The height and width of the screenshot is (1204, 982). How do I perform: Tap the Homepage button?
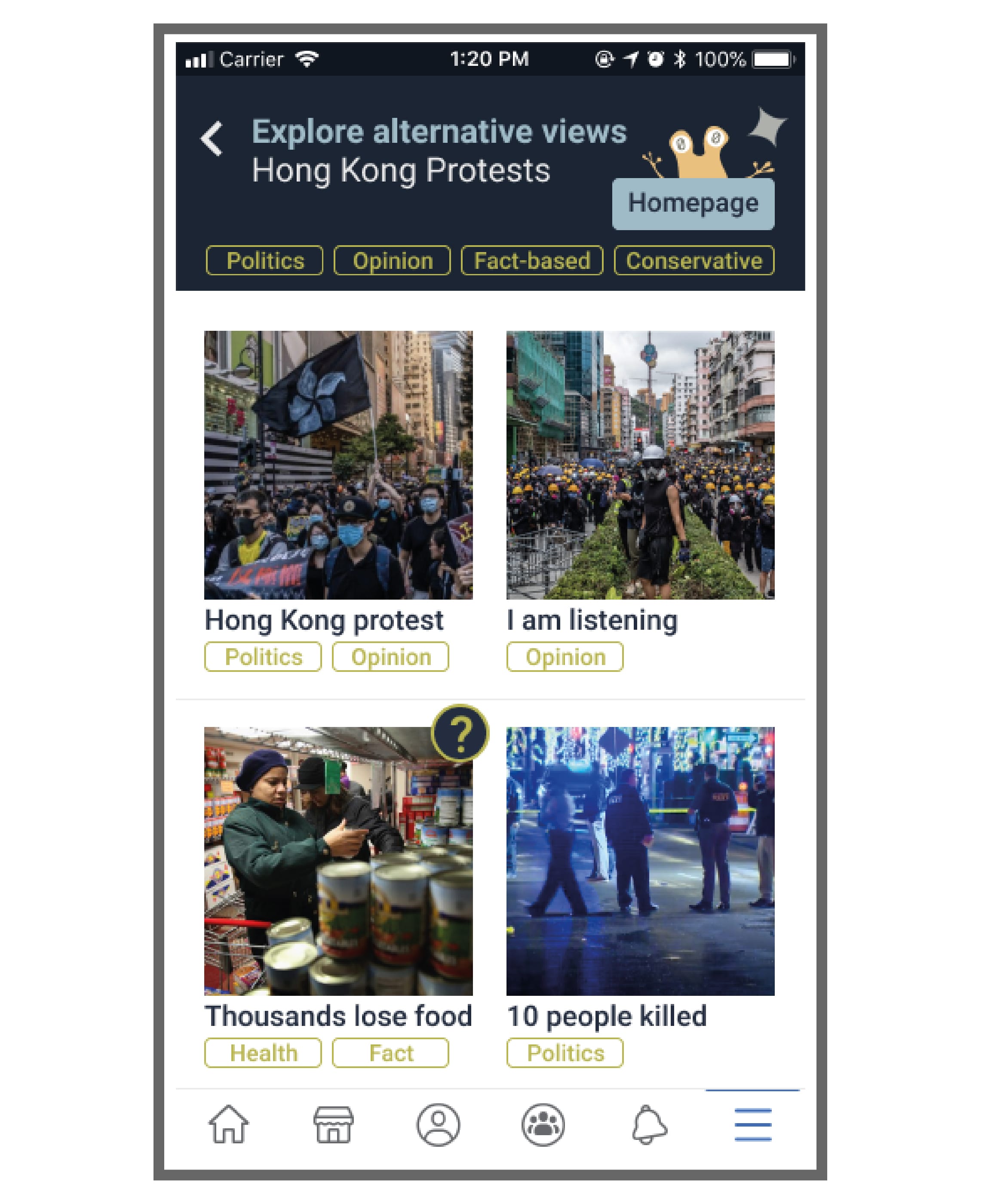pos(692,204)
